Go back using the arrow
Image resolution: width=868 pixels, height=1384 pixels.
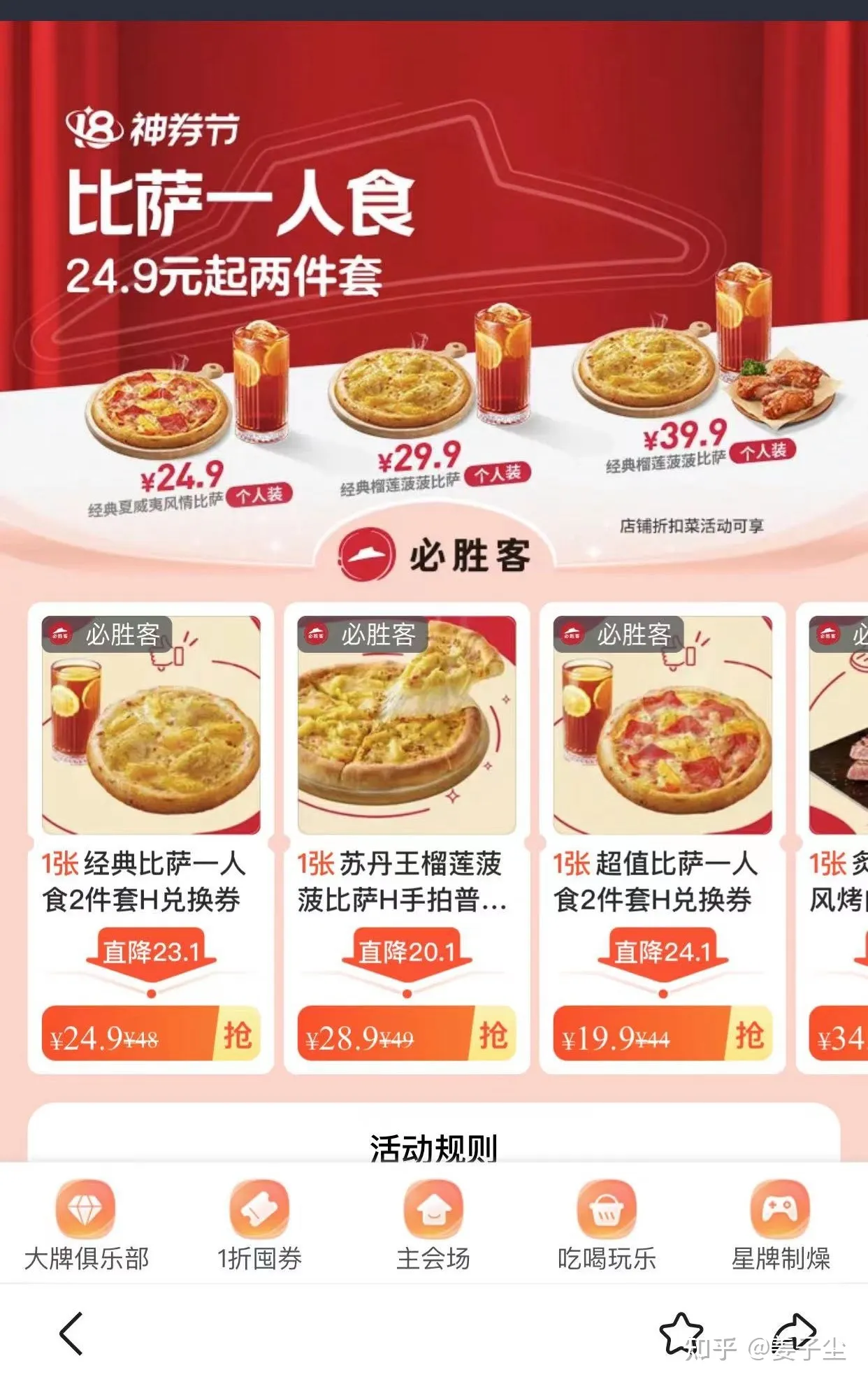71,1333
